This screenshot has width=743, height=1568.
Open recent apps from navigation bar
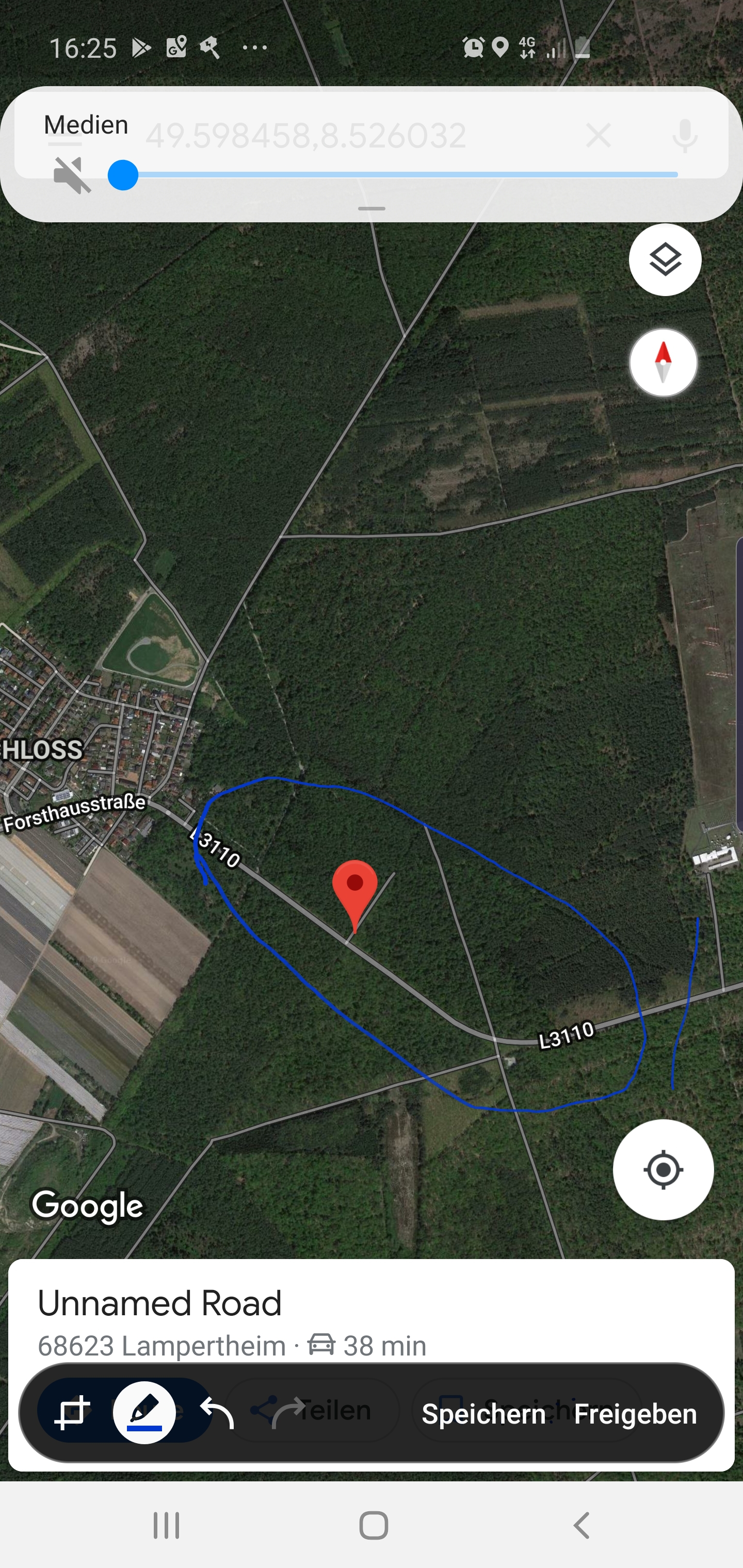(166, 1525)
